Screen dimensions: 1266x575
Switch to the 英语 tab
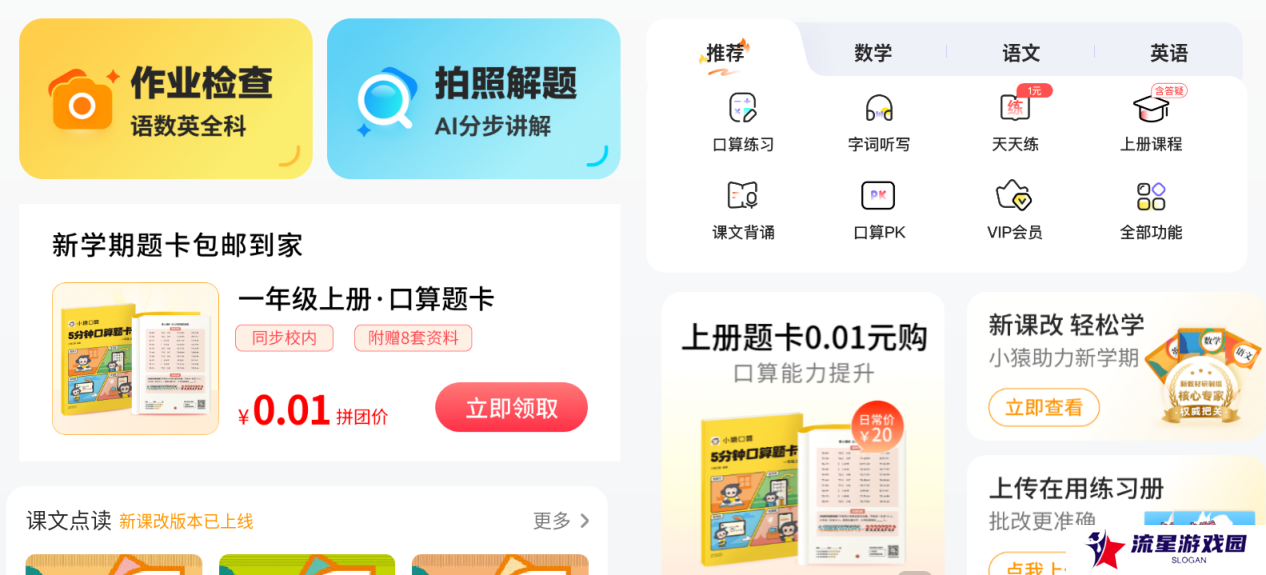coord(1168,53)
